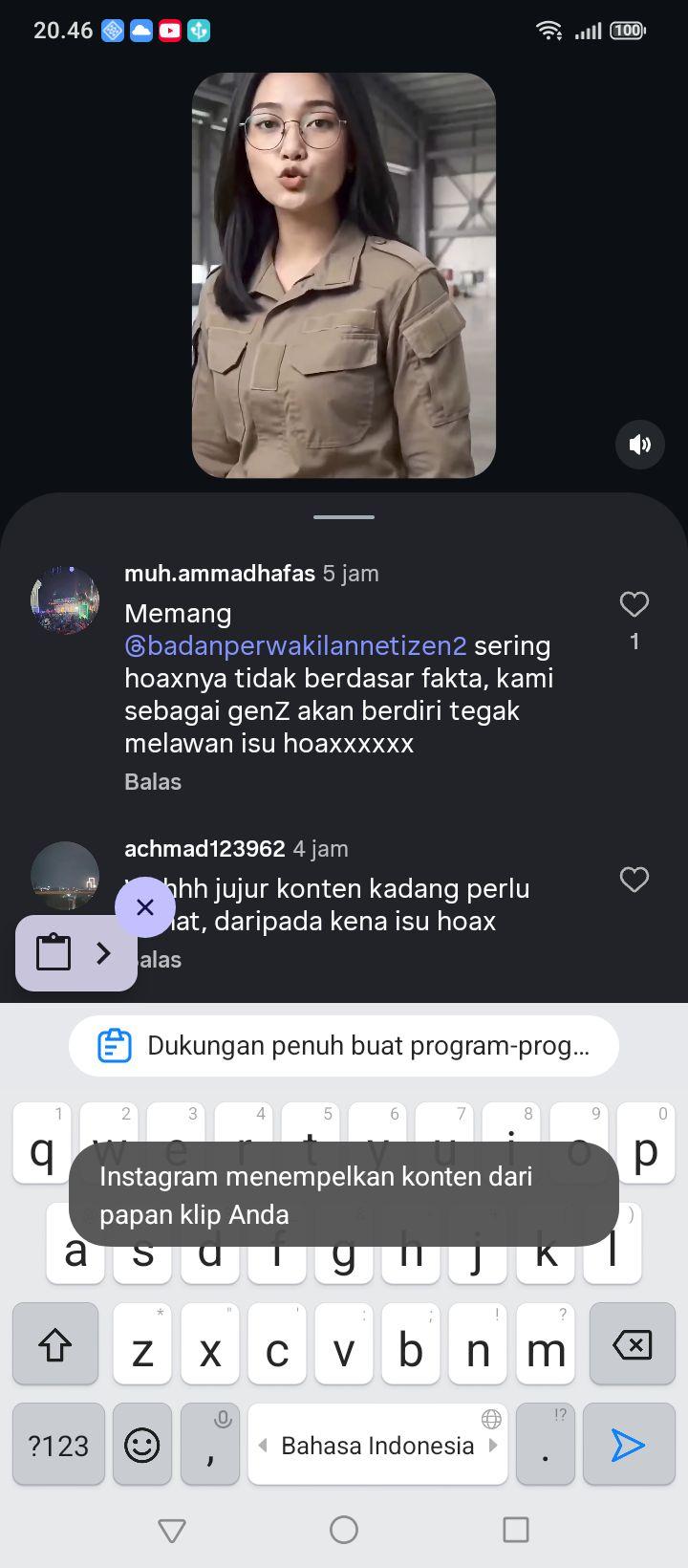The height and width of the screenshot is (1568, 688).
Task: Like achmad123962's comment
Action: pyautogui.click(x=634, y=880)
